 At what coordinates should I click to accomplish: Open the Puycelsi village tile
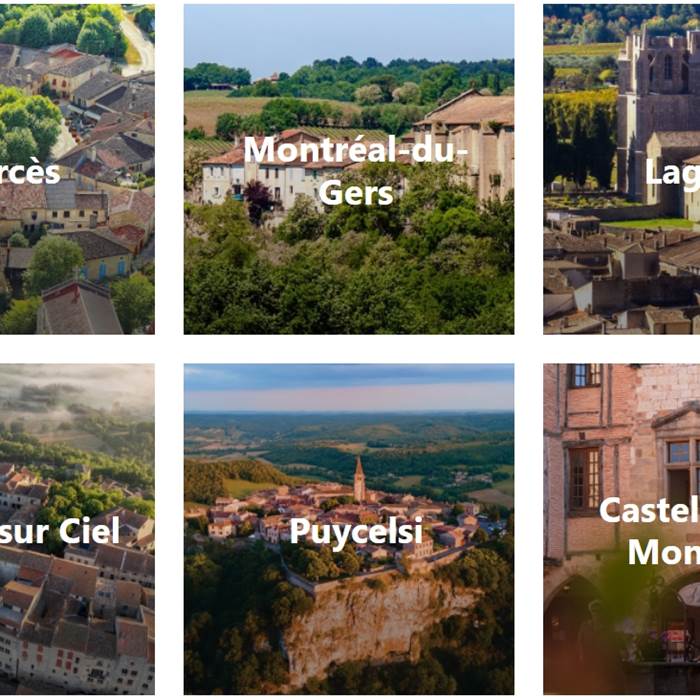tap(348, 529)
